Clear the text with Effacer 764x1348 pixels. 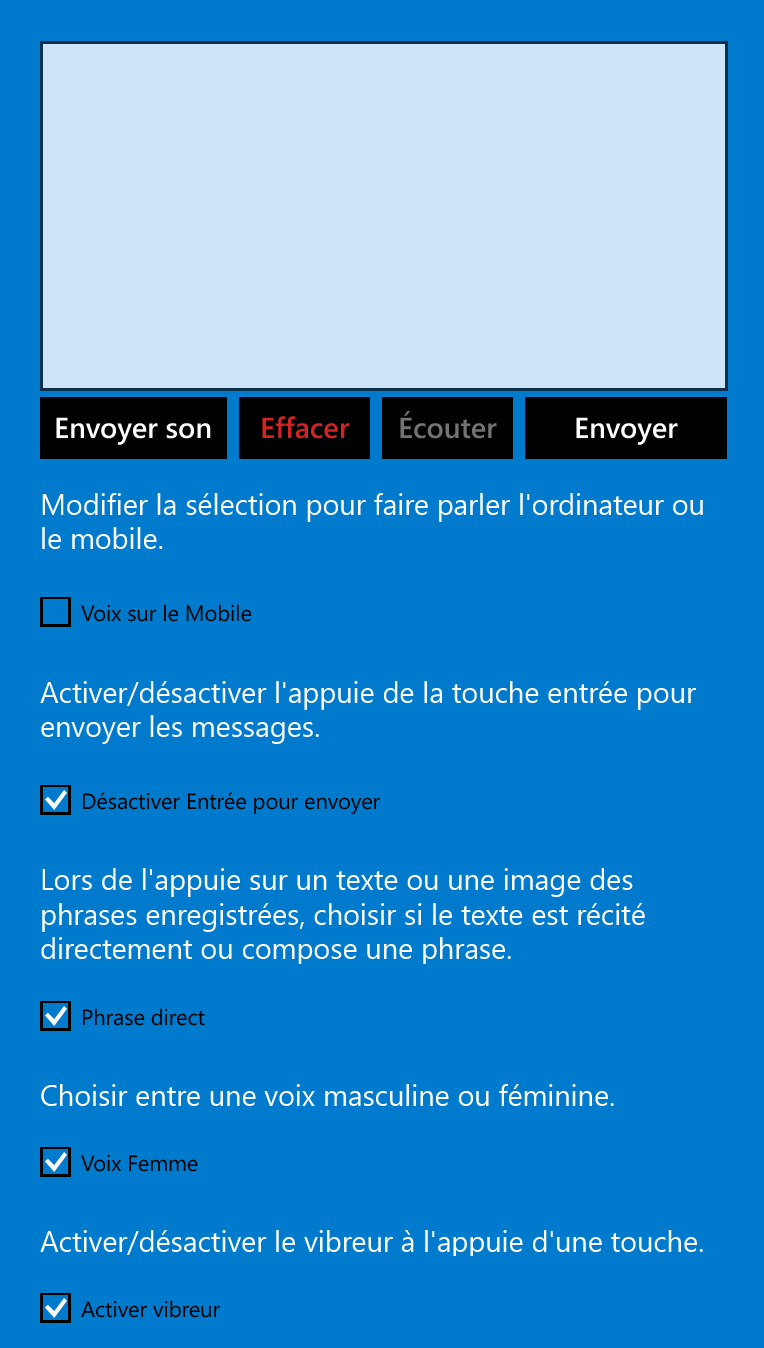point(304,428)
